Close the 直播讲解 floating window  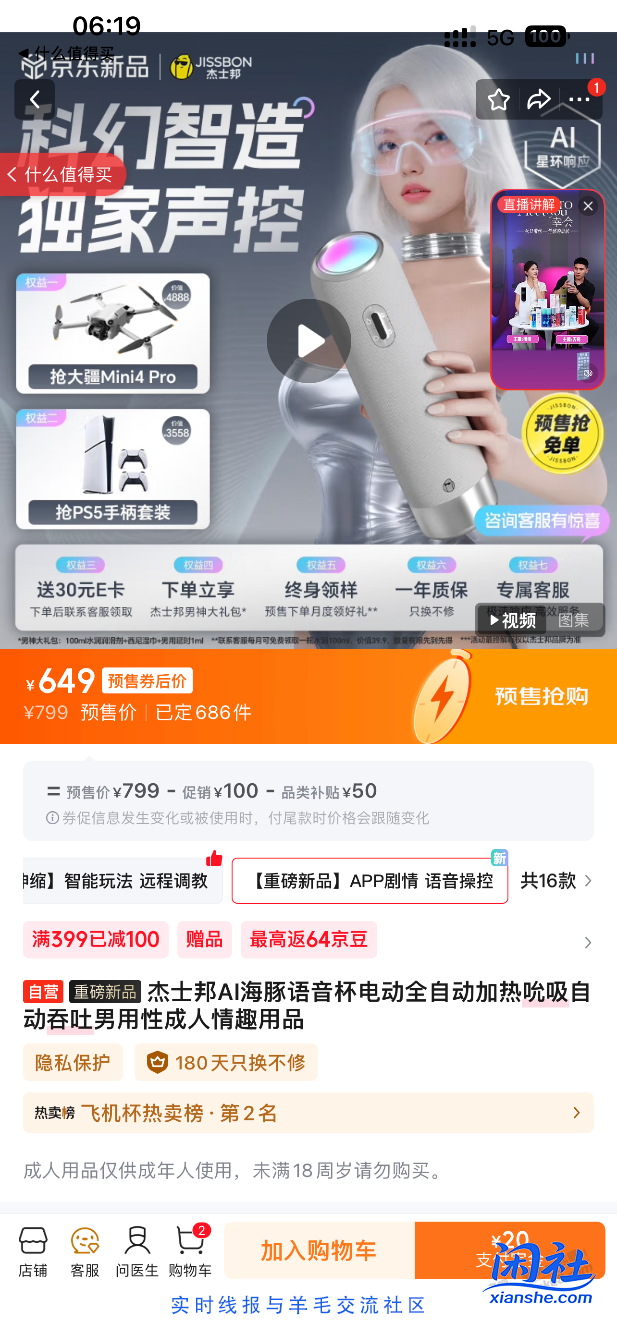point(588,205)
